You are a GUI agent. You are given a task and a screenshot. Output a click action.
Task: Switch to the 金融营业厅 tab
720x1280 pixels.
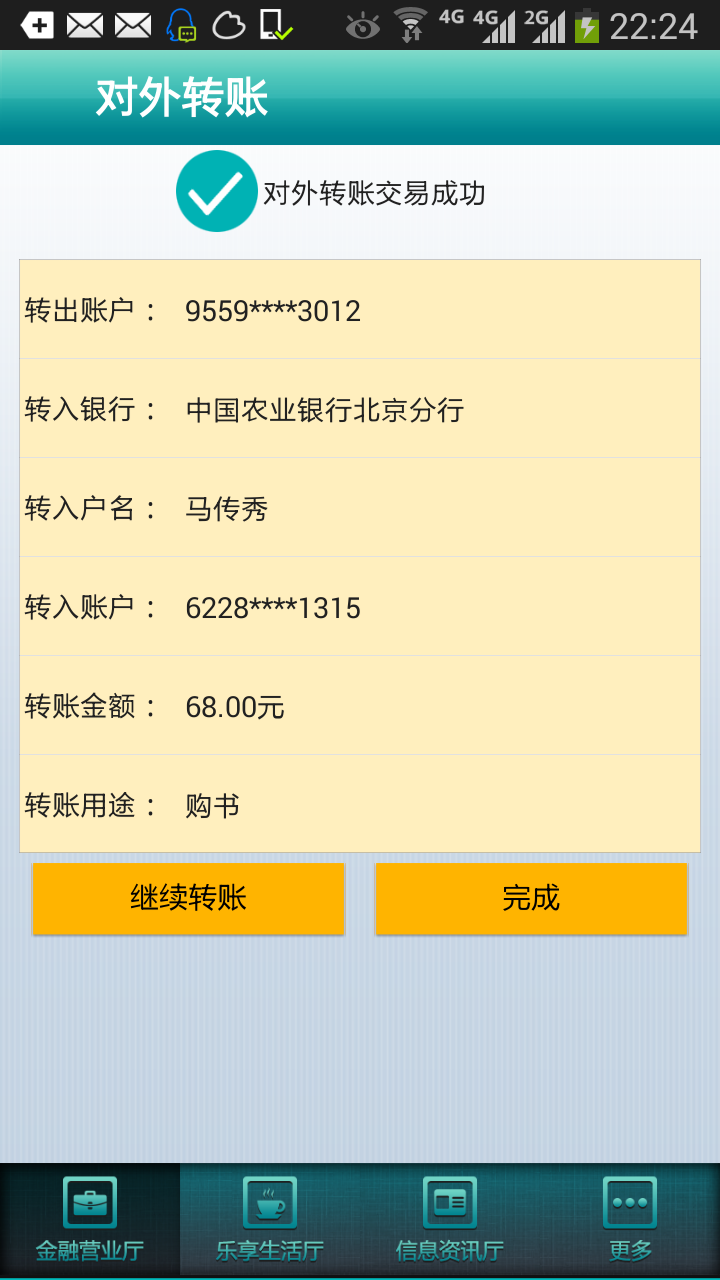(x=90, y=1220)
